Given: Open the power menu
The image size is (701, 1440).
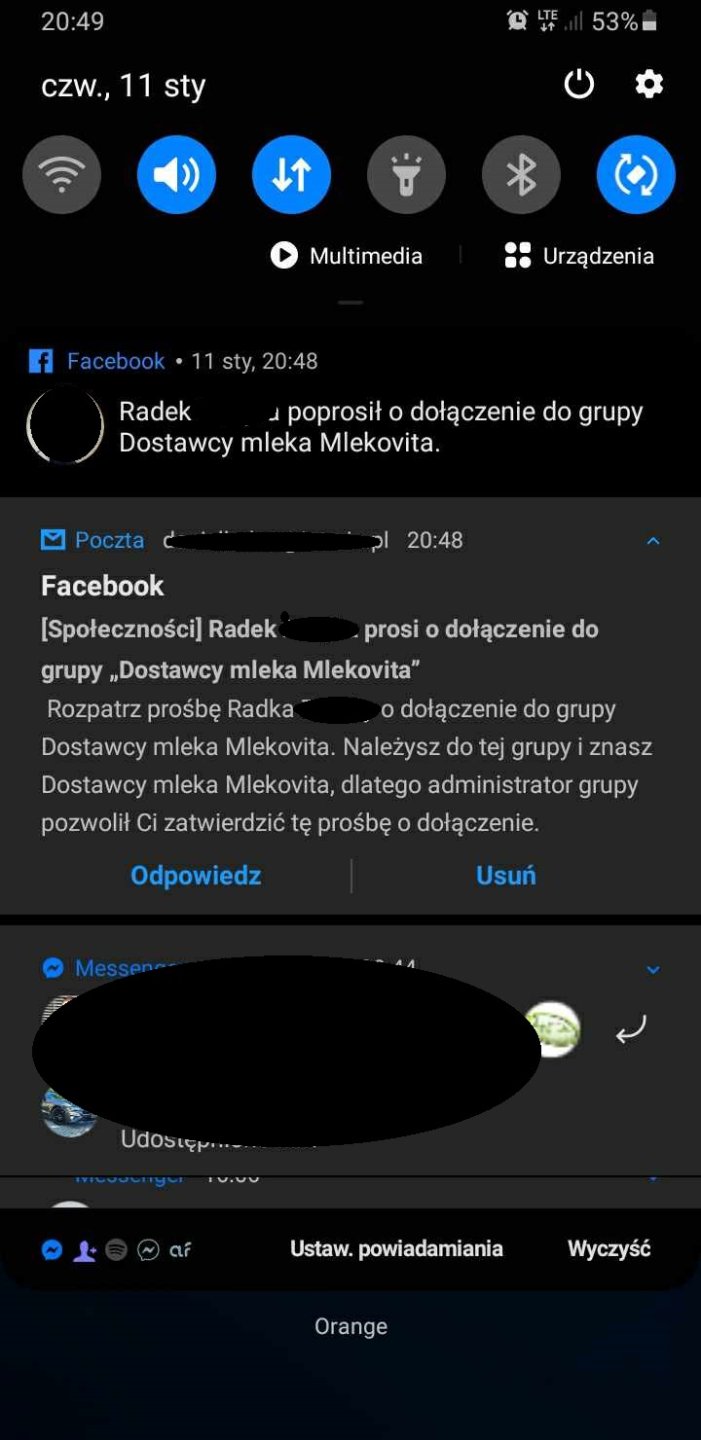Looking at the screenshot, I should [x=579, y=85].
